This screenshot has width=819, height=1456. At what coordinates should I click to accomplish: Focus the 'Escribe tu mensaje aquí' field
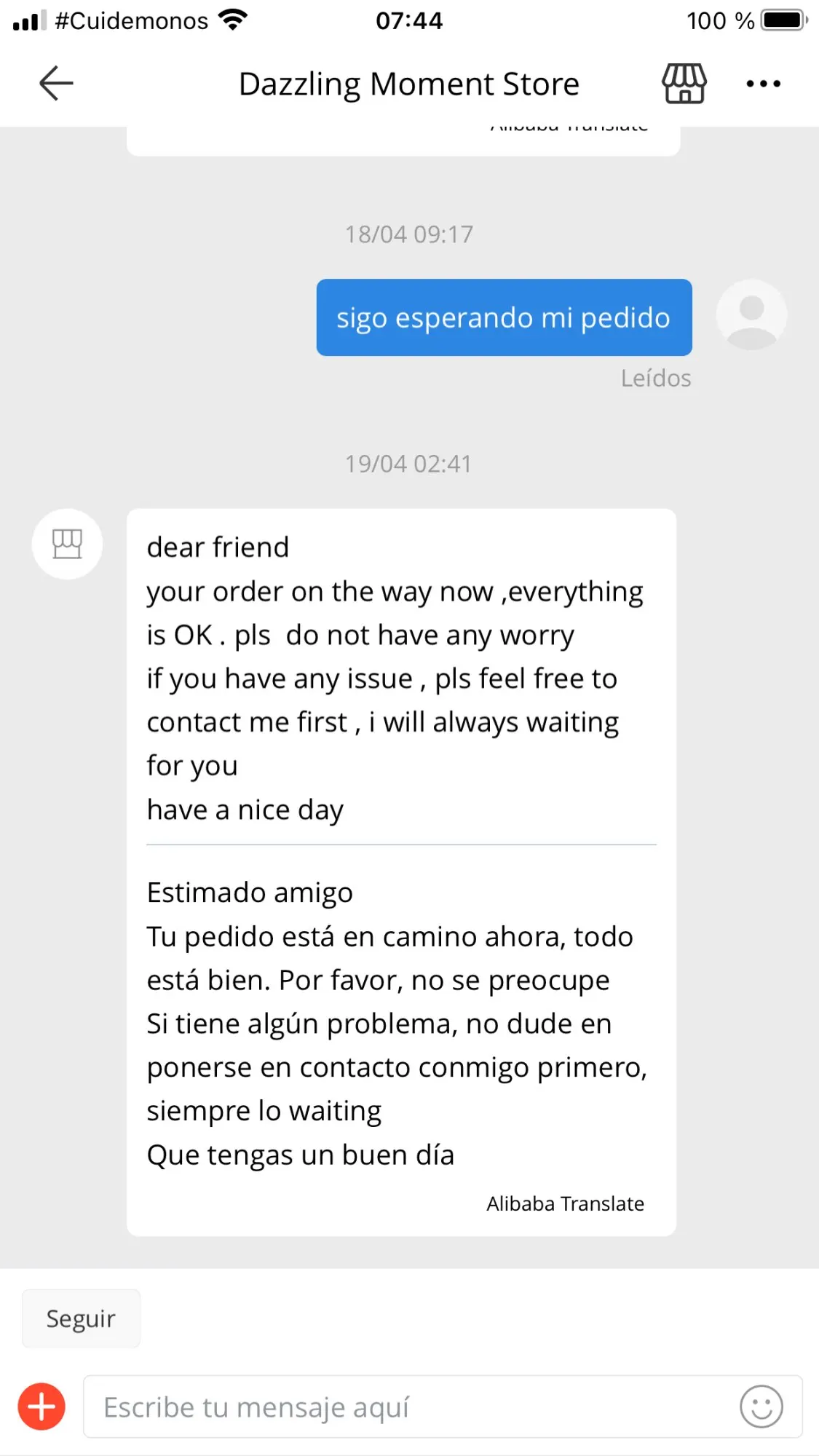click(408, 1406)
